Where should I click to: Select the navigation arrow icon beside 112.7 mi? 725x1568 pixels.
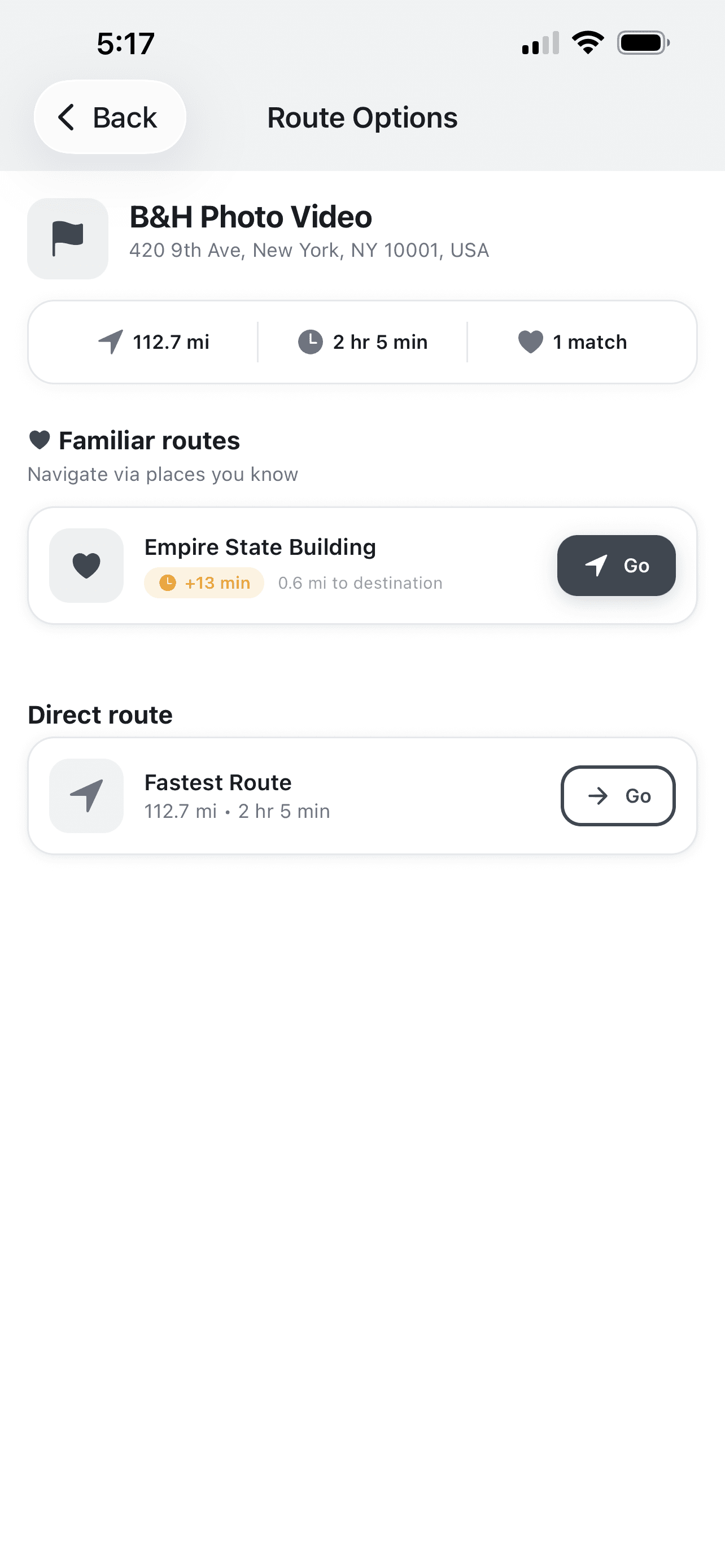pos(110,341)
